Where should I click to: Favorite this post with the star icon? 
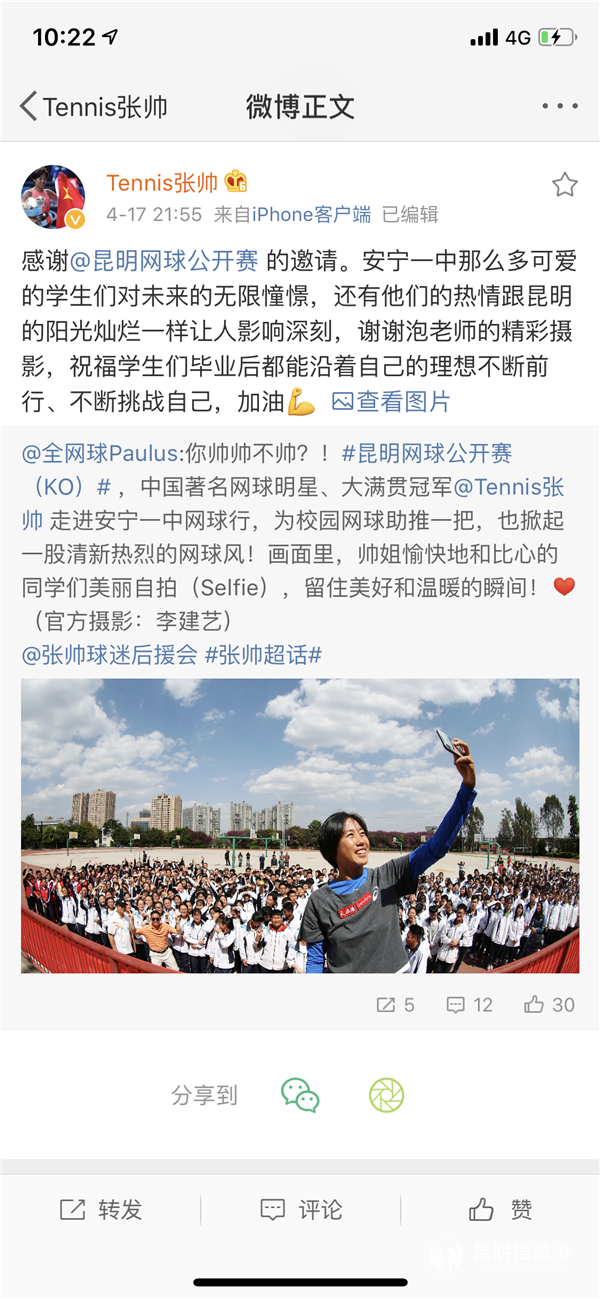point(564,185)
